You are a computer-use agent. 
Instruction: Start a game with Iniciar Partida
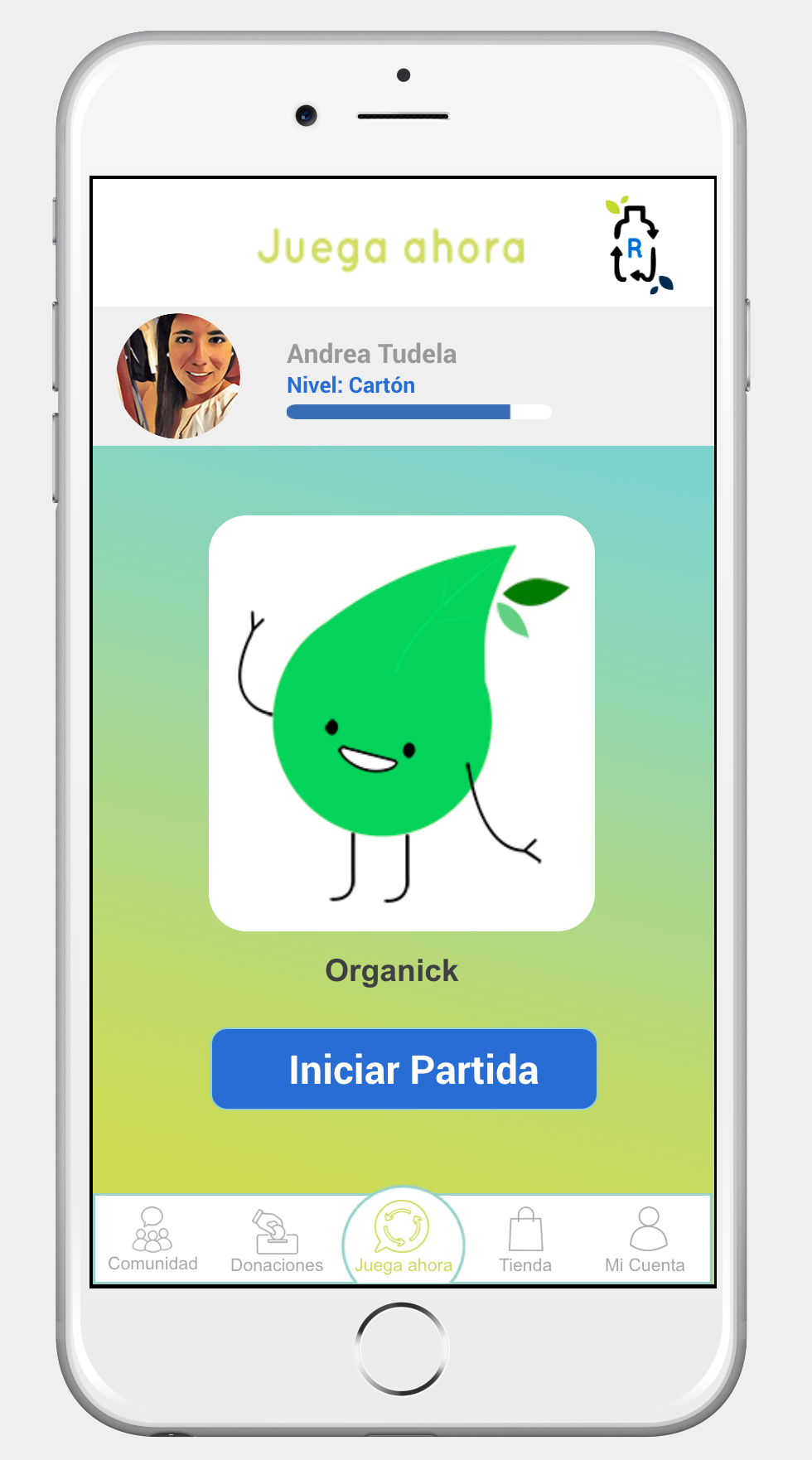404,1069
